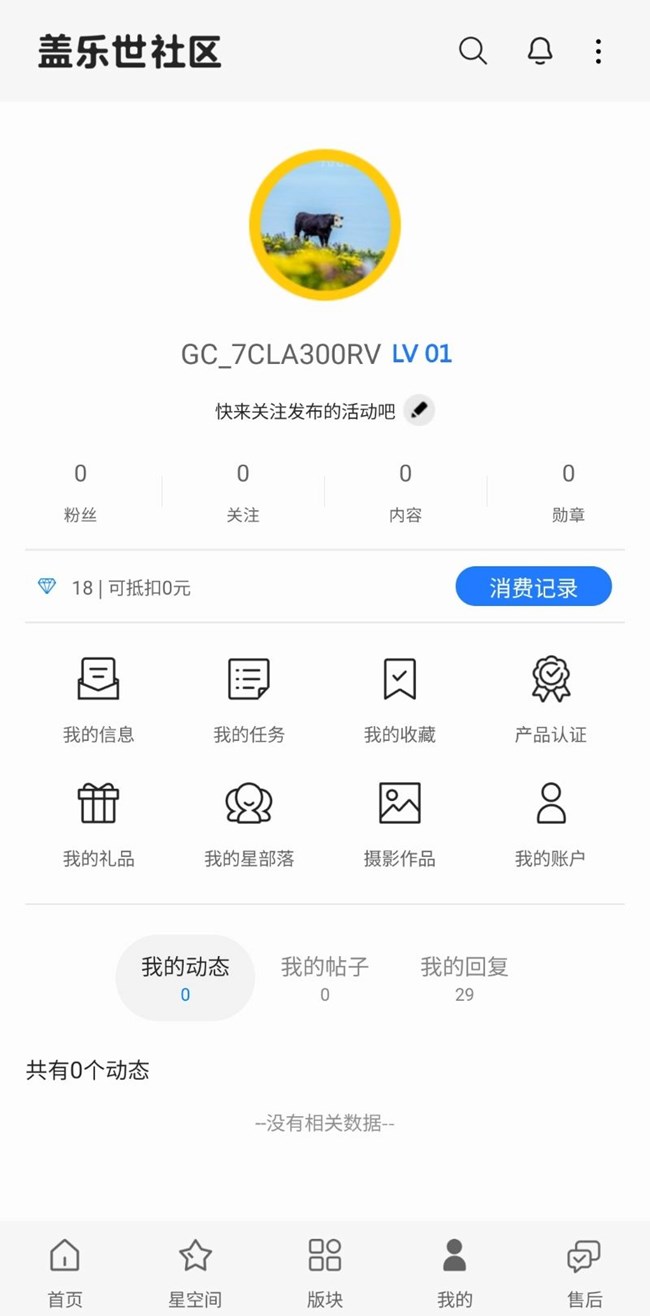
Task: Open the notifications bell
Action: 540,51
